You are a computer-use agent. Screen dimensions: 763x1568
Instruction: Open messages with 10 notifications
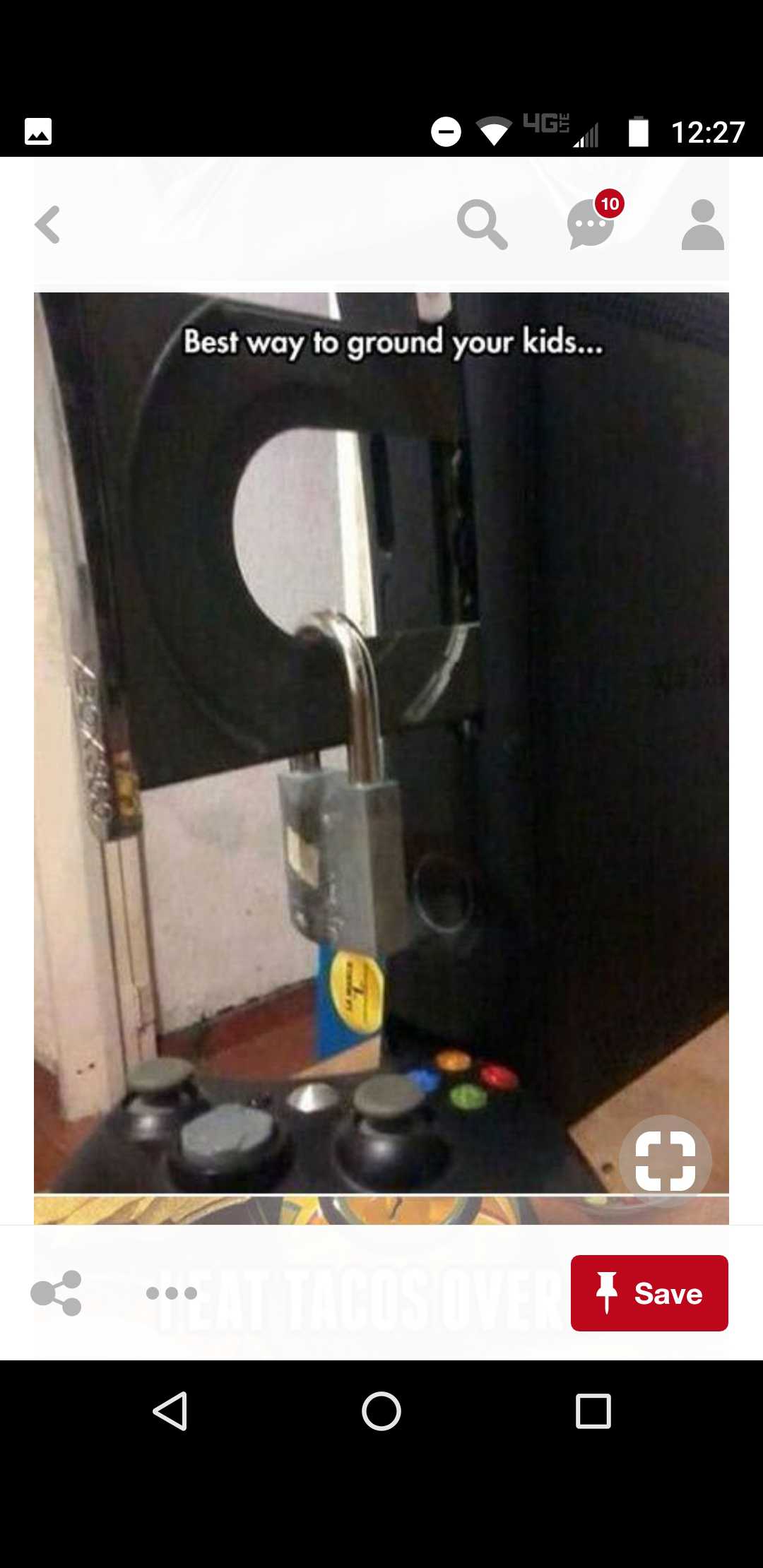point(592,223)
